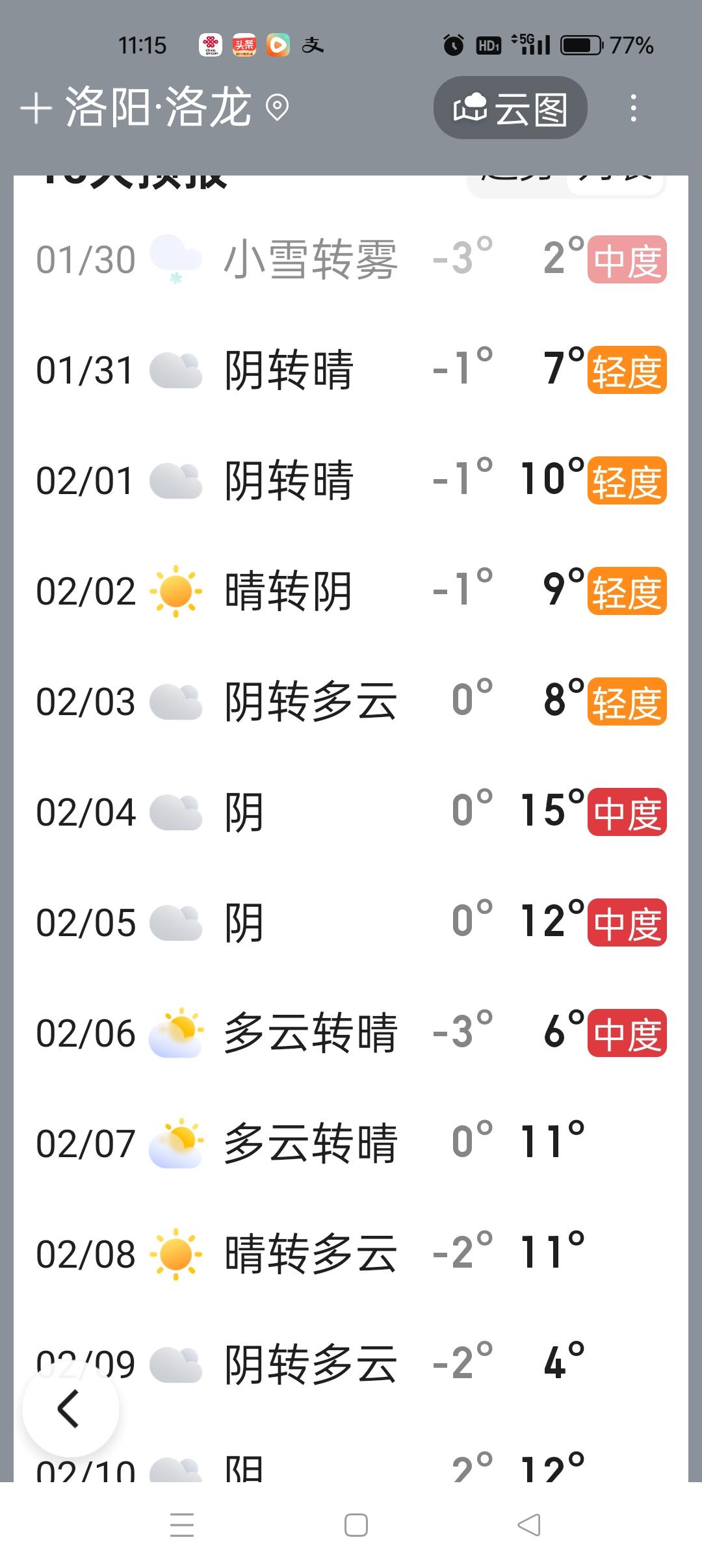Tap the floating back arrow button
This screenshot has height=1568, width=702.
pyautogui.click(x=70, y=1409)
